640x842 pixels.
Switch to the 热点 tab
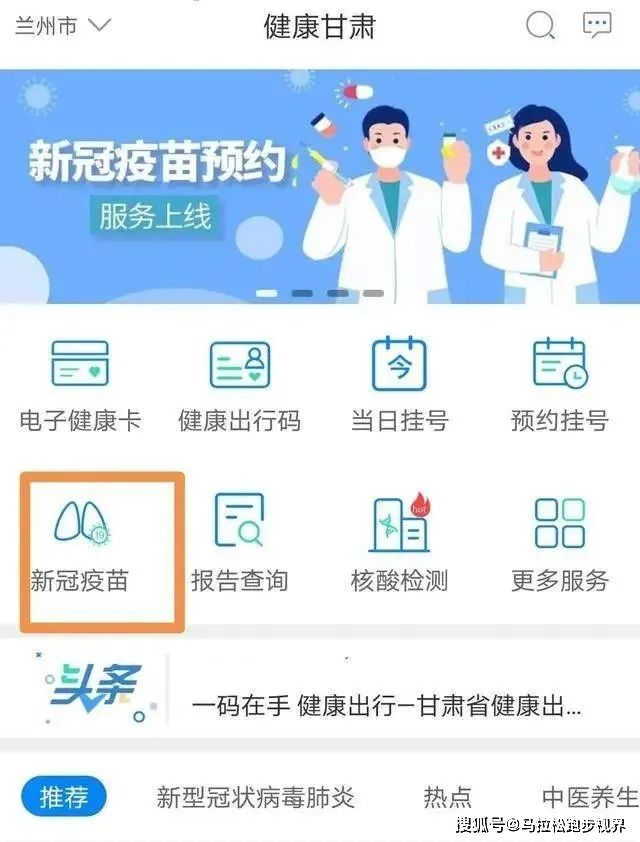click(447, 797)
